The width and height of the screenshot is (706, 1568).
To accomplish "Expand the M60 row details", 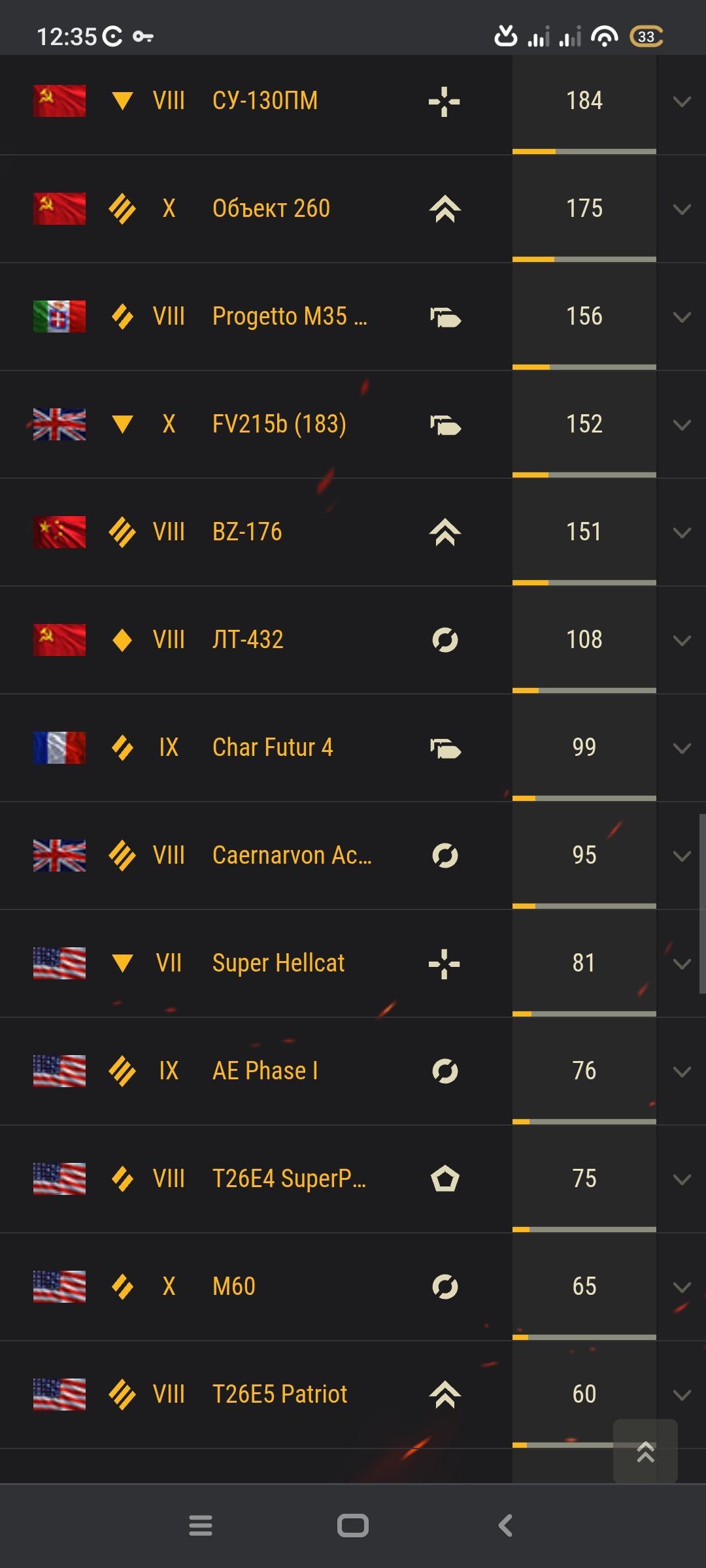I will coord(682,1287).
